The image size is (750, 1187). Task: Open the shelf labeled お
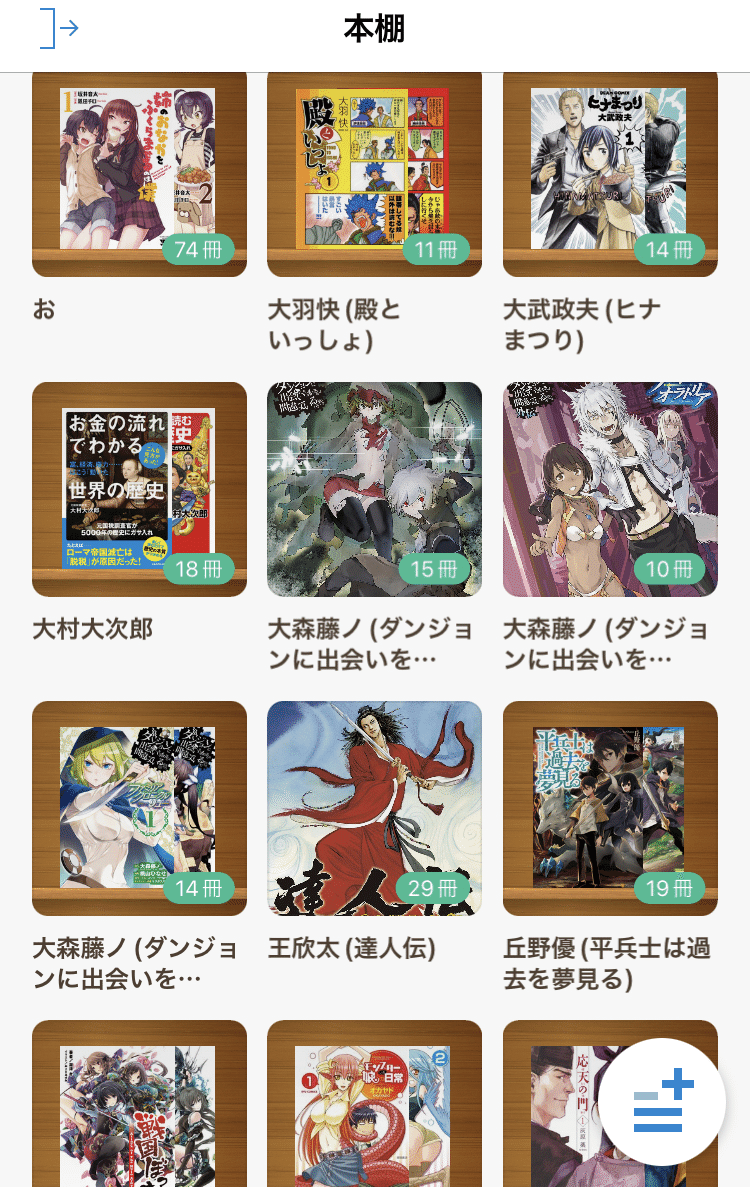tap(139, 170)
